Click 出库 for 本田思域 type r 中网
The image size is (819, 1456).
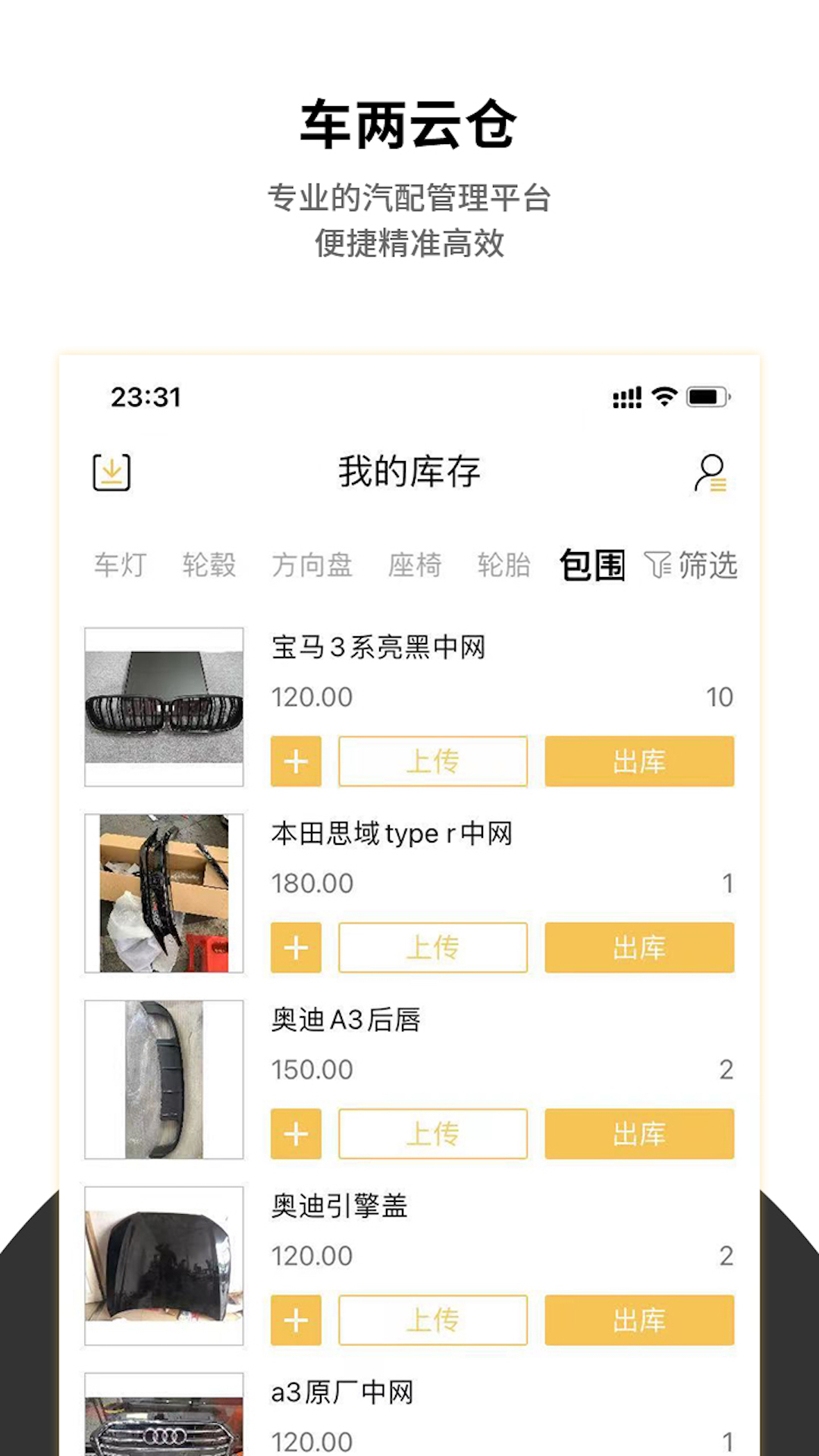coord(639,948)
